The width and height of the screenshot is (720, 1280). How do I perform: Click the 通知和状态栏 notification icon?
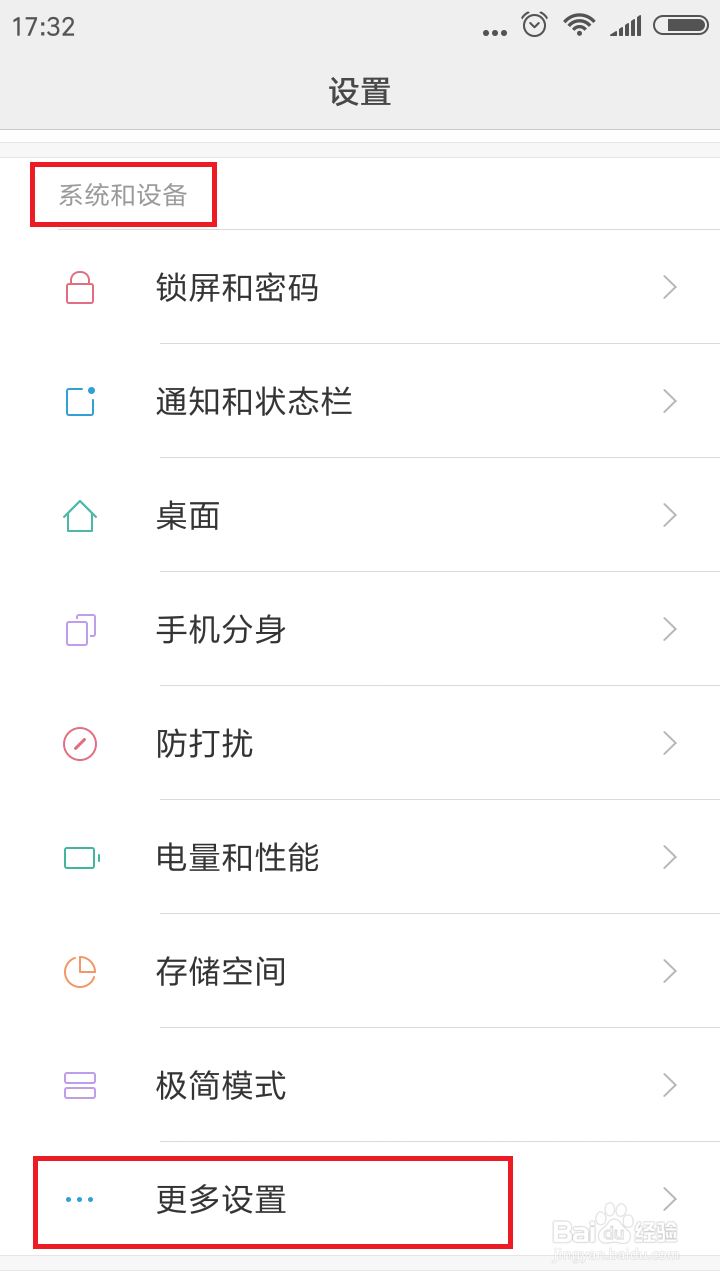point(80,401)
